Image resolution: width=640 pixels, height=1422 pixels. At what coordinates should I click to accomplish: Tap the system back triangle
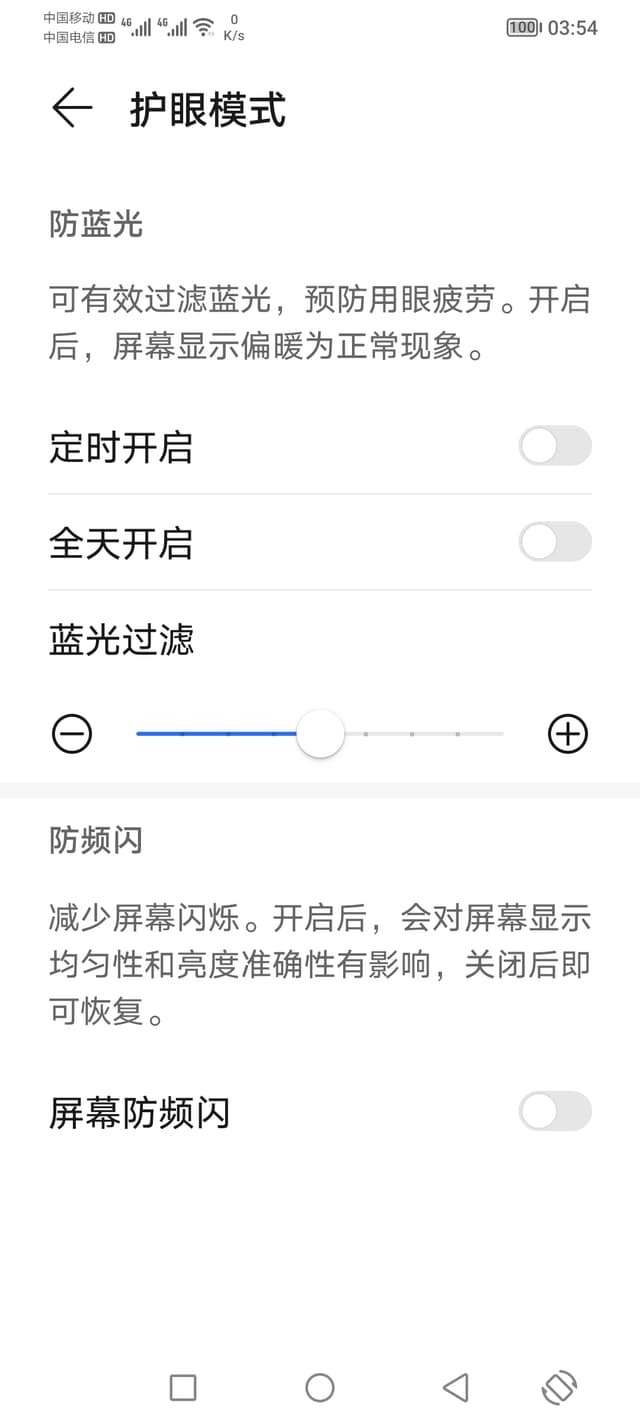pyautogui.click(x=456, y=1387)
